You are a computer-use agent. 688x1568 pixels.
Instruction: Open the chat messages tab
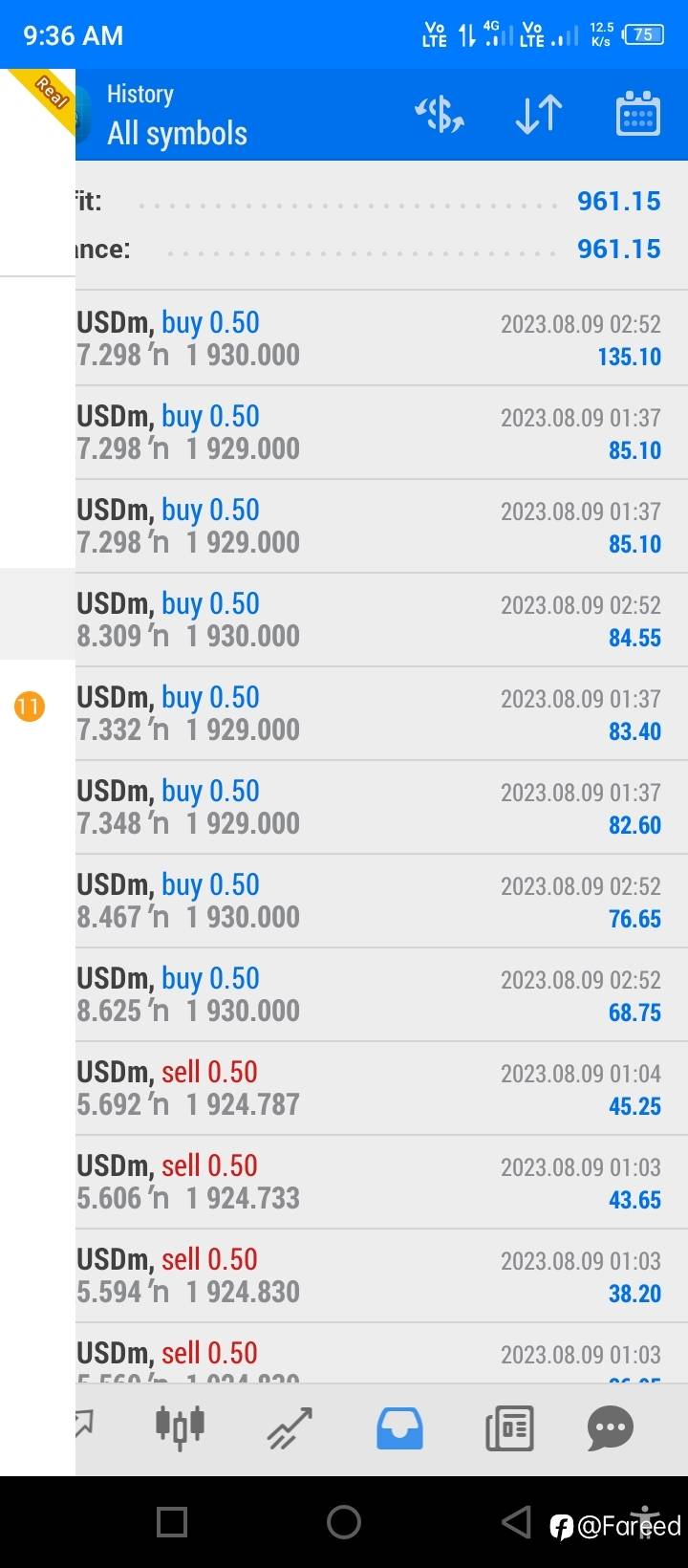[x=611, y=1428]
